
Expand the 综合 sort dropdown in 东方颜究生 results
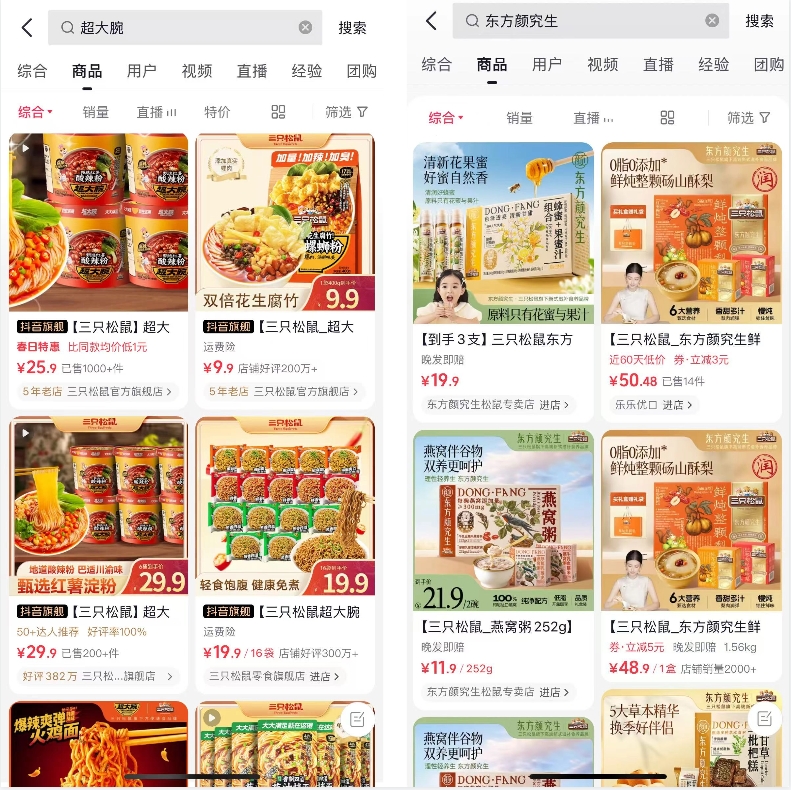(445, 118)
